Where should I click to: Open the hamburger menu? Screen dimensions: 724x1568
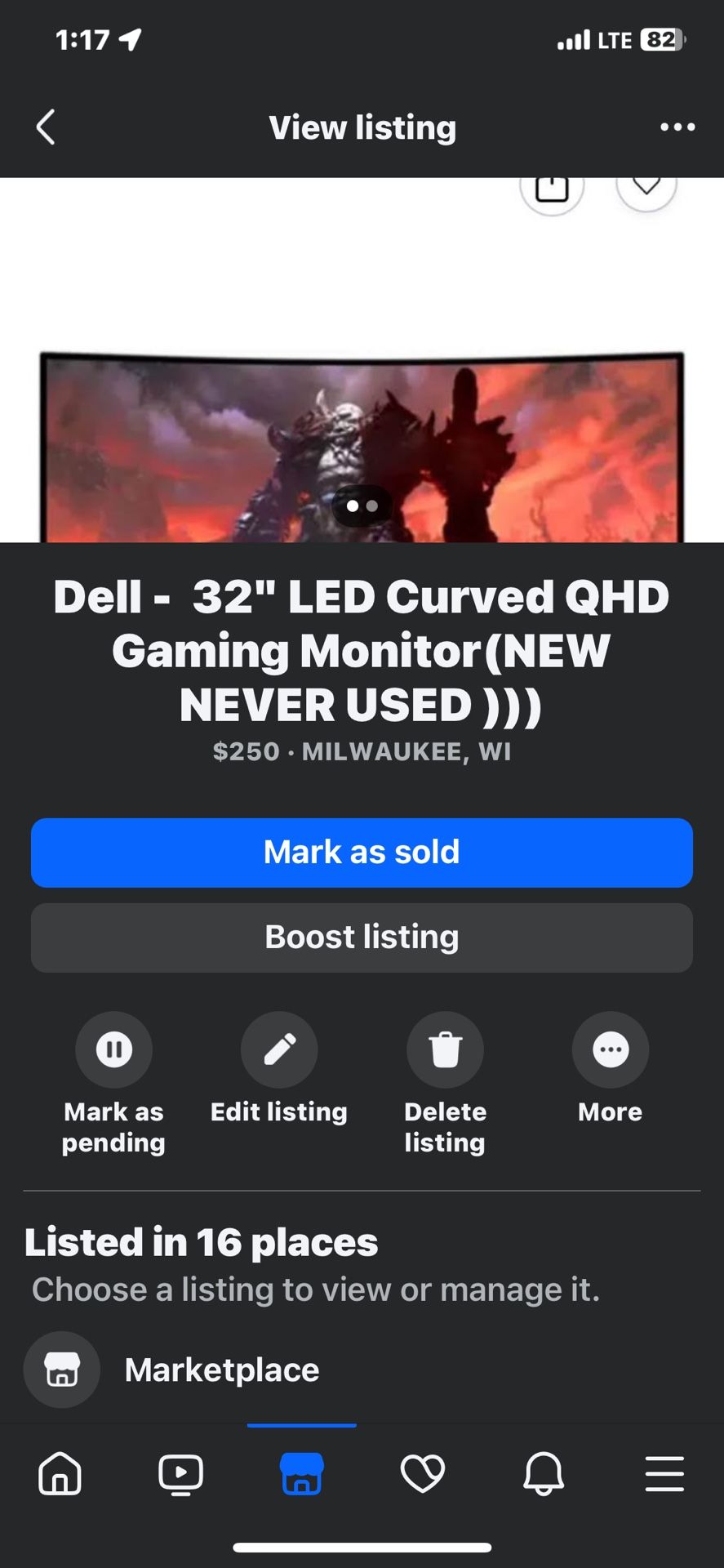[x=664, y=1475]
